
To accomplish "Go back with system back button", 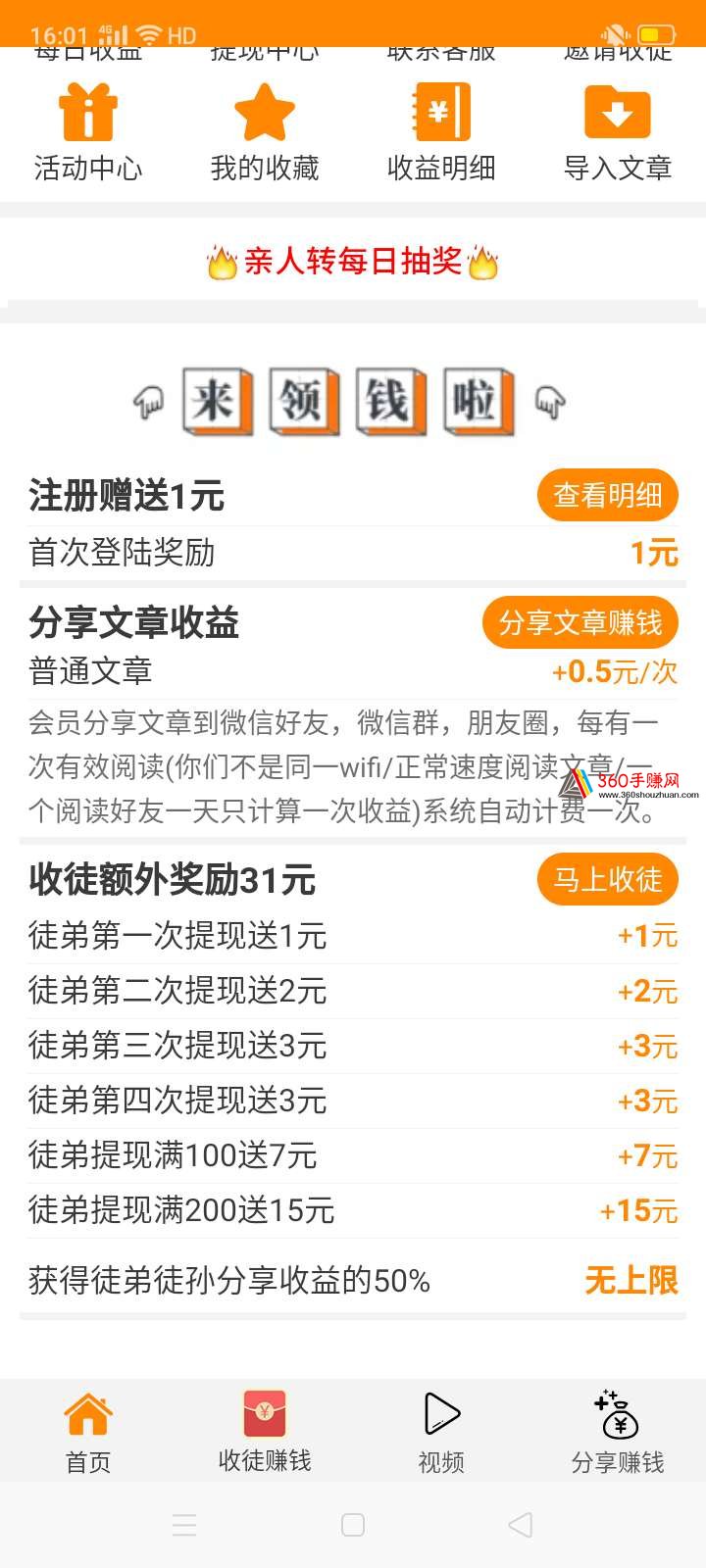I will 521,1525.
